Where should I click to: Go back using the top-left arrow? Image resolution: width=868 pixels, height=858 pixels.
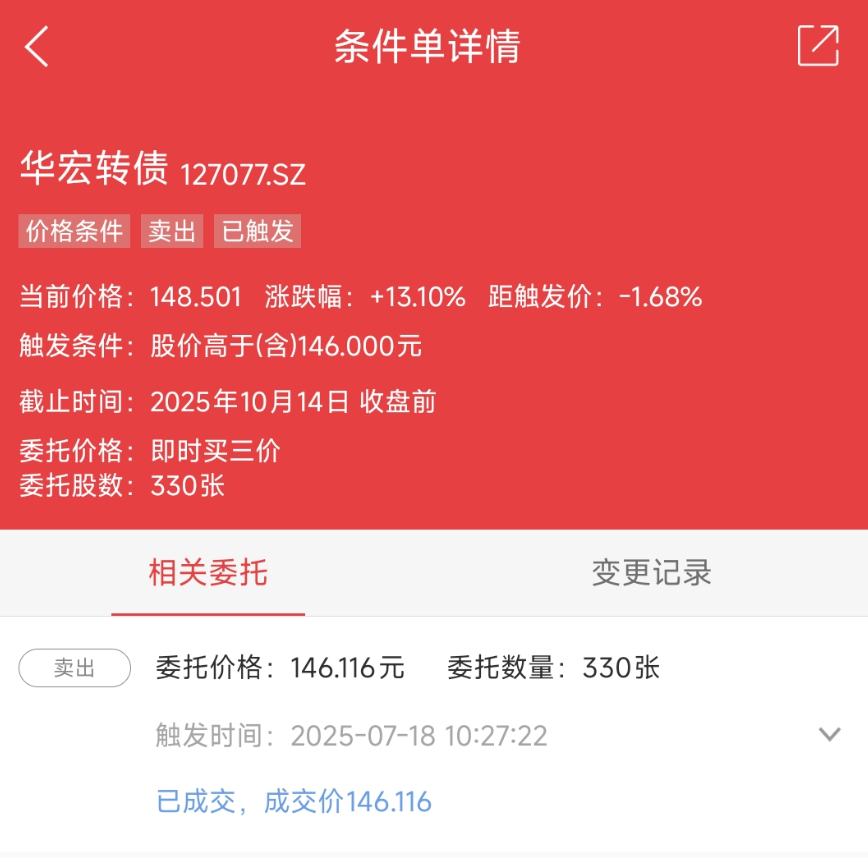[37, 46]
